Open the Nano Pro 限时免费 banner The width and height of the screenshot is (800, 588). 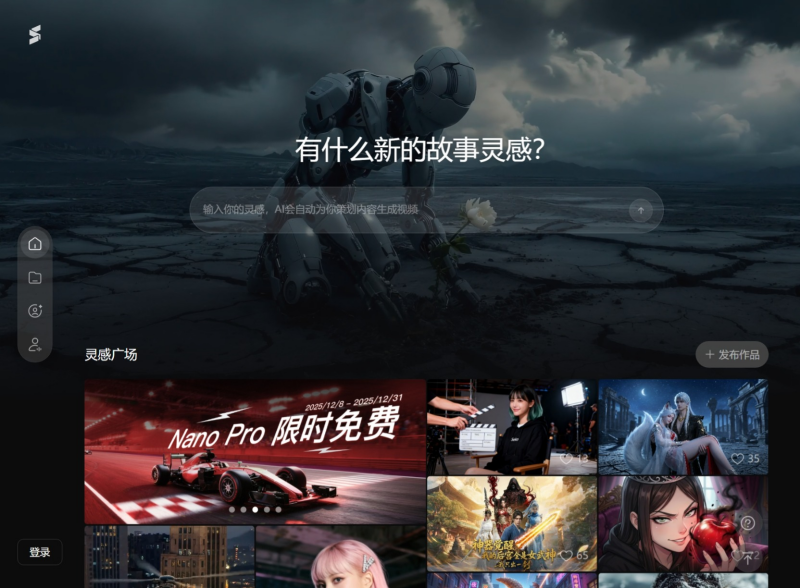tap(255, 450)
